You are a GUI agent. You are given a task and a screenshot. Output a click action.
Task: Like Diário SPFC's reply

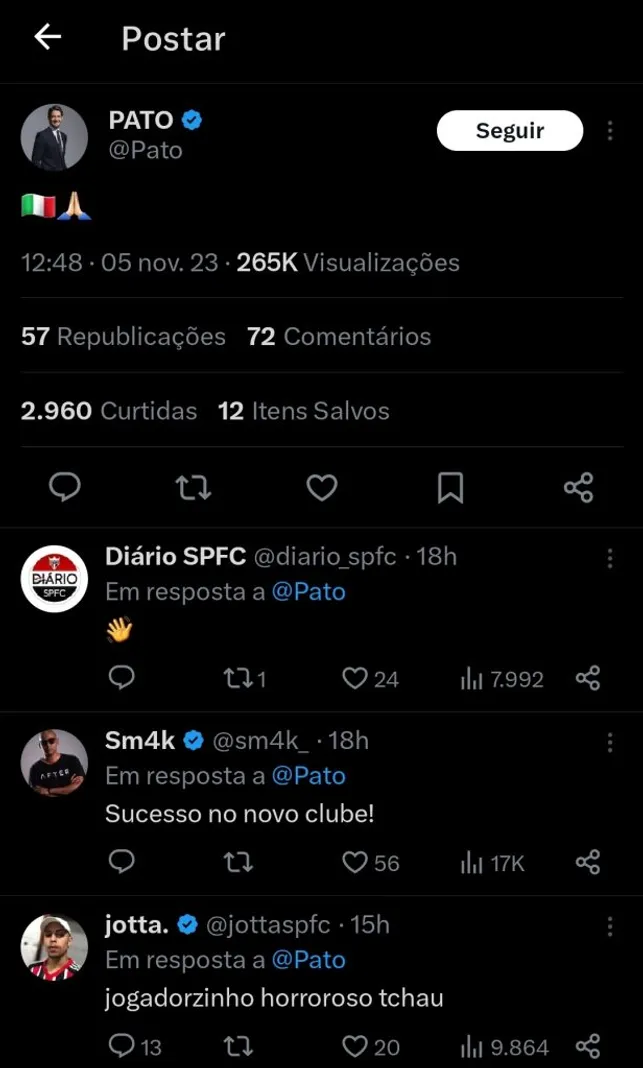[x=355, y=679]
